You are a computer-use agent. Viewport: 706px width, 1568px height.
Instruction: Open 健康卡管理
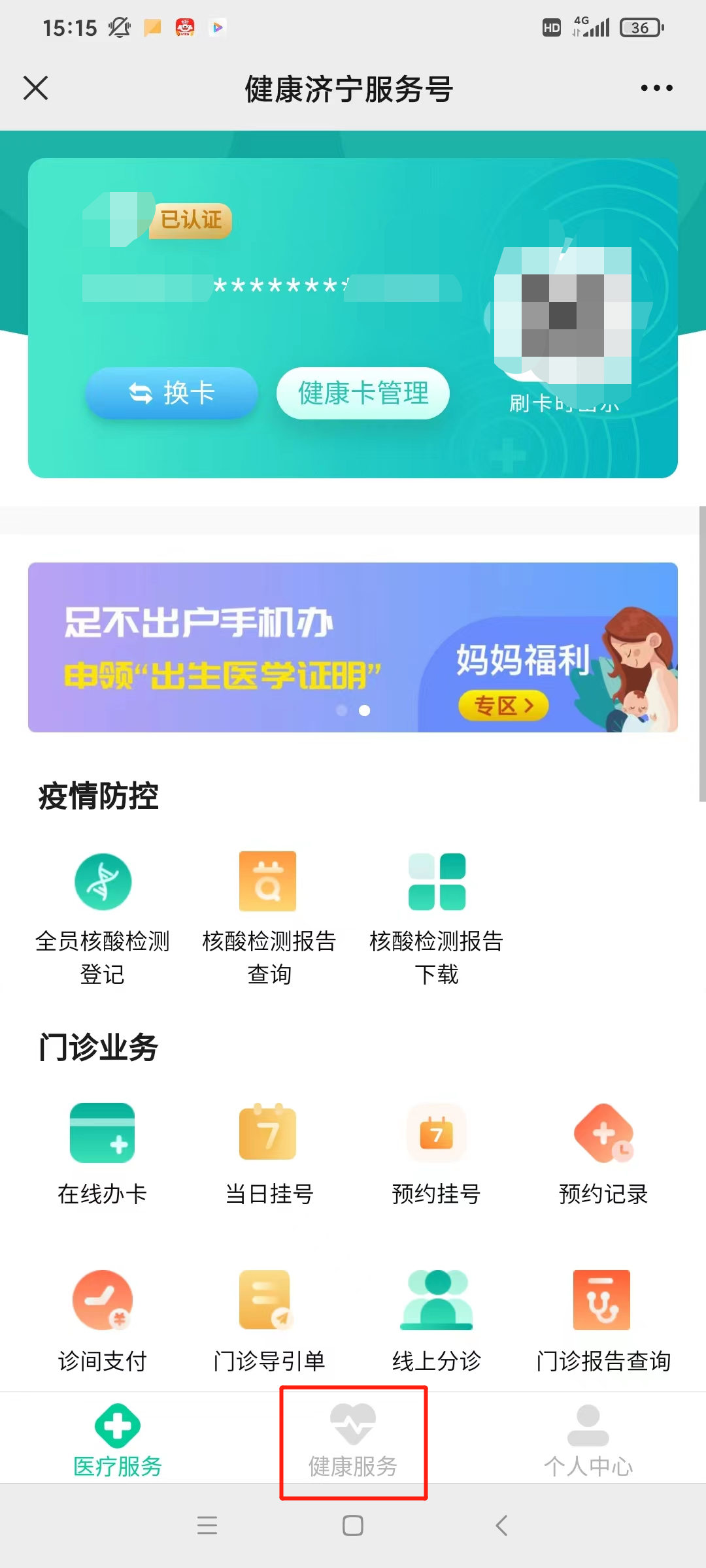[363, 393]
